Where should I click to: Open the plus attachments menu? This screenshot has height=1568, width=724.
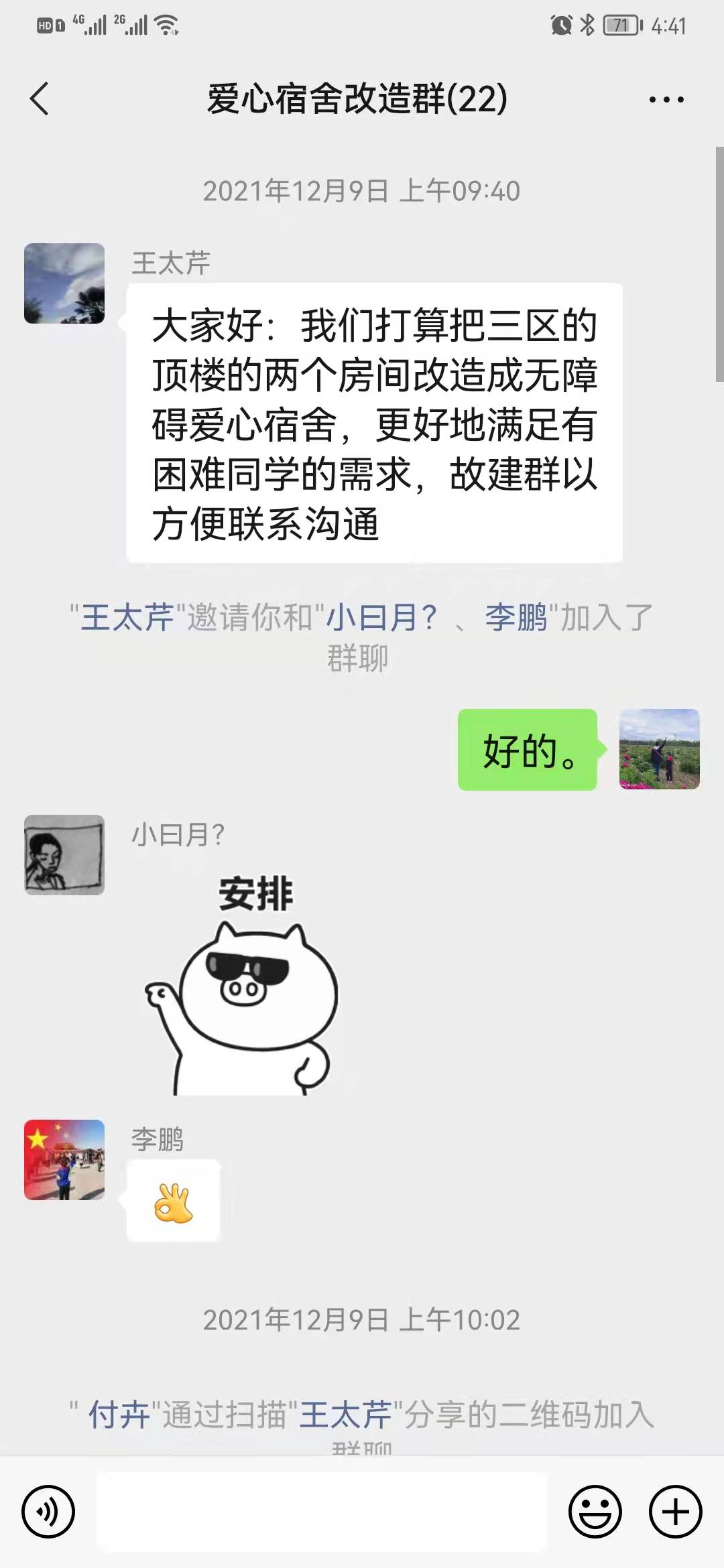[675, 1512]
